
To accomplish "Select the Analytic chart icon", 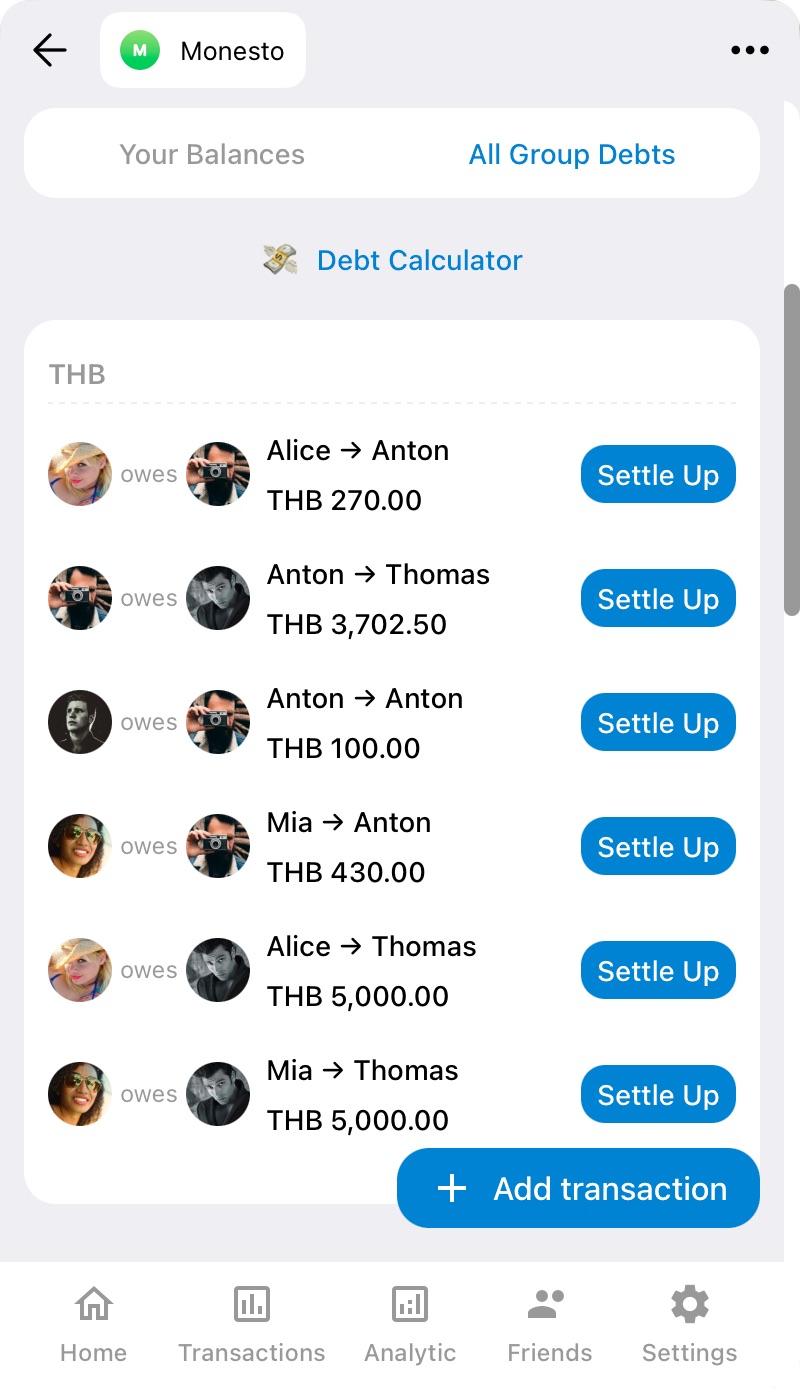I will tap(409, 1320).
